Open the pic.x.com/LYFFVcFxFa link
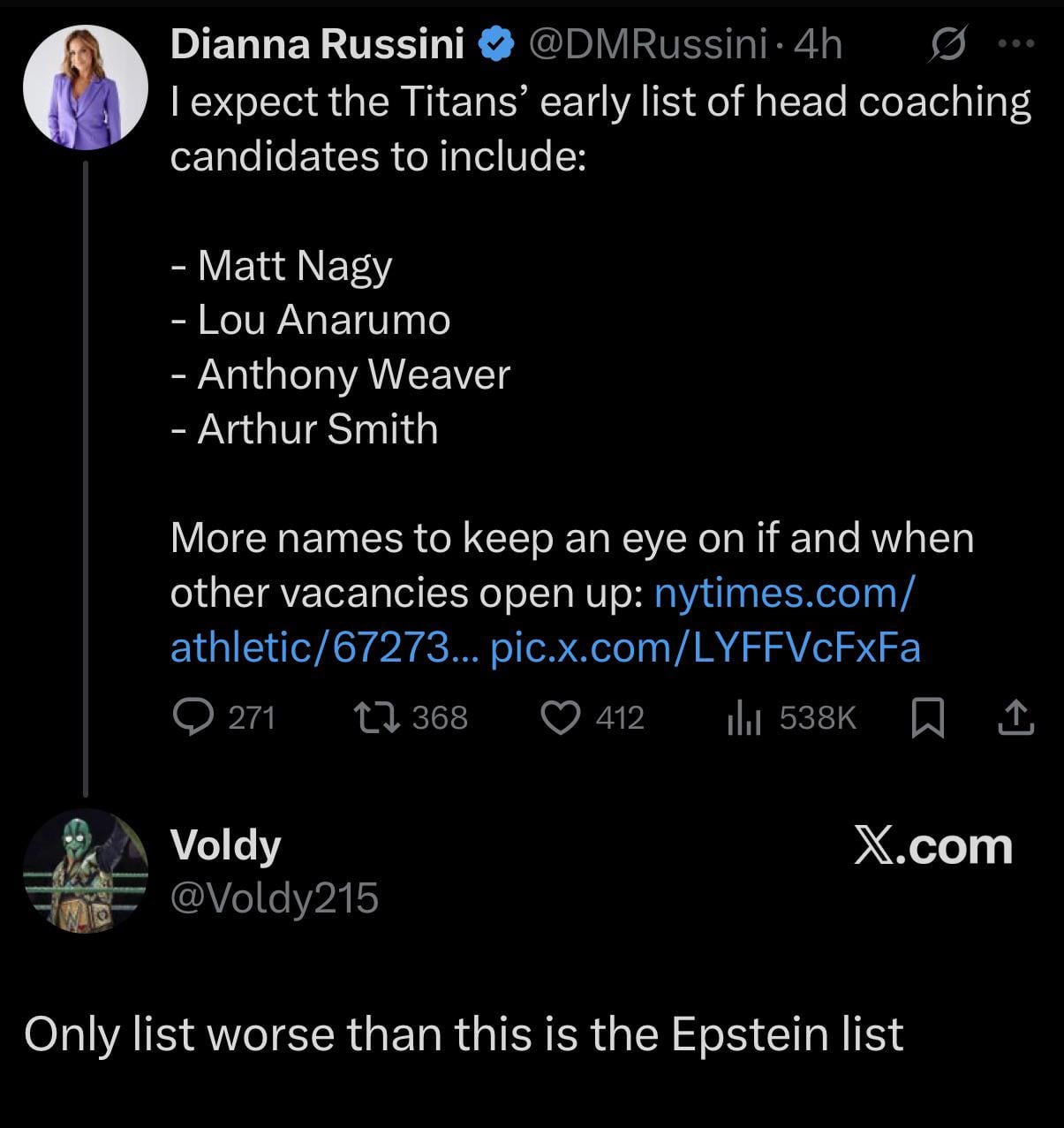 (x=705, y=647)
